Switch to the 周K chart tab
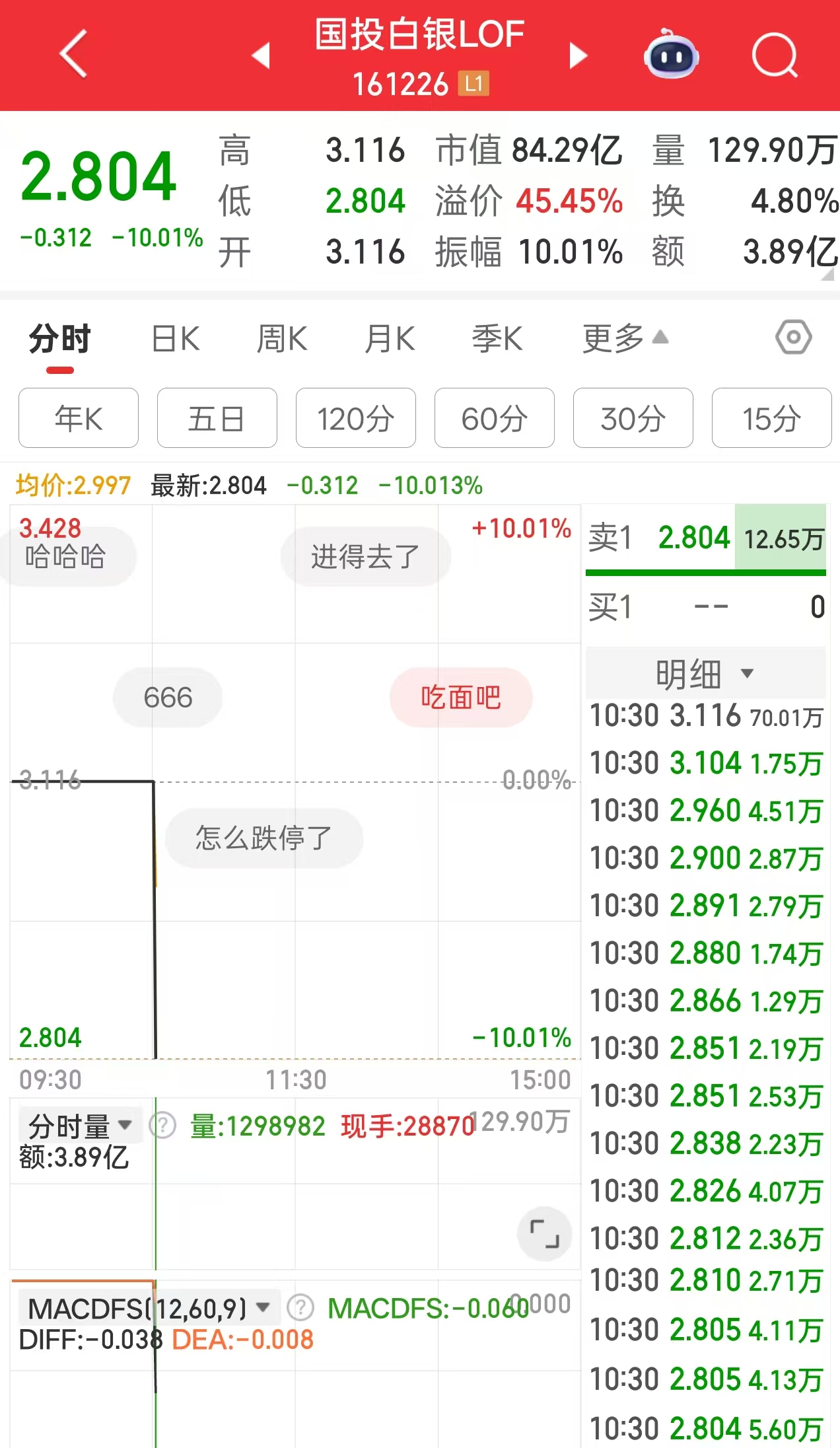Viewport: 840px width, 1448px height. click(282, 340)
